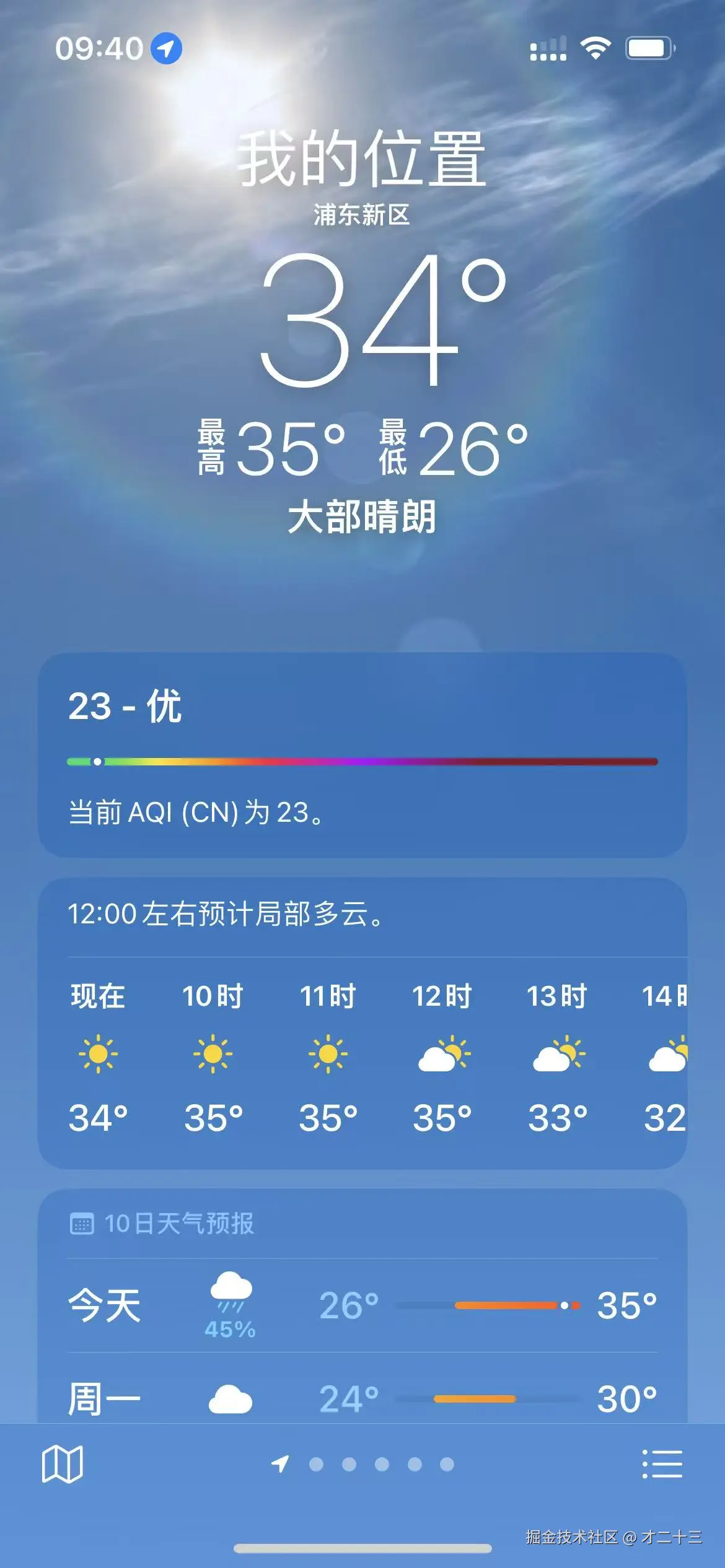
Task: Open the weather map view
Action: 62,1464
